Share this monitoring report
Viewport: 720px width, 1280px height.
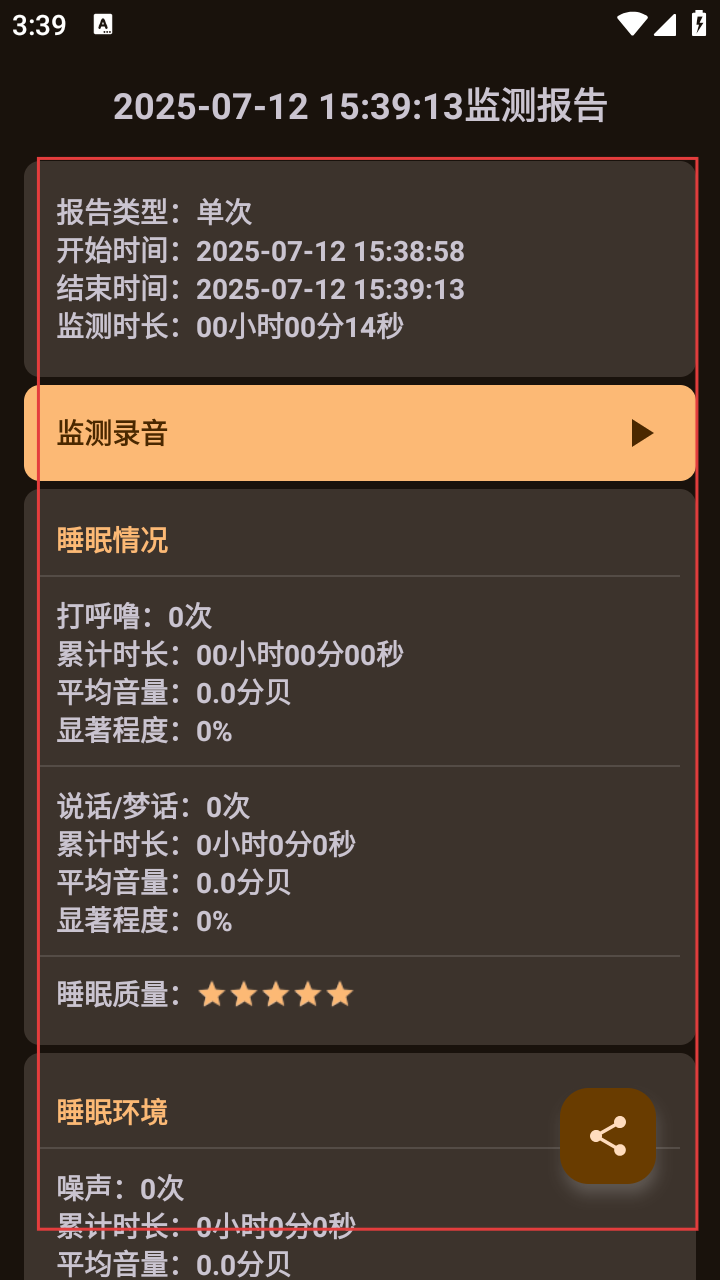tap(608, 1136)
